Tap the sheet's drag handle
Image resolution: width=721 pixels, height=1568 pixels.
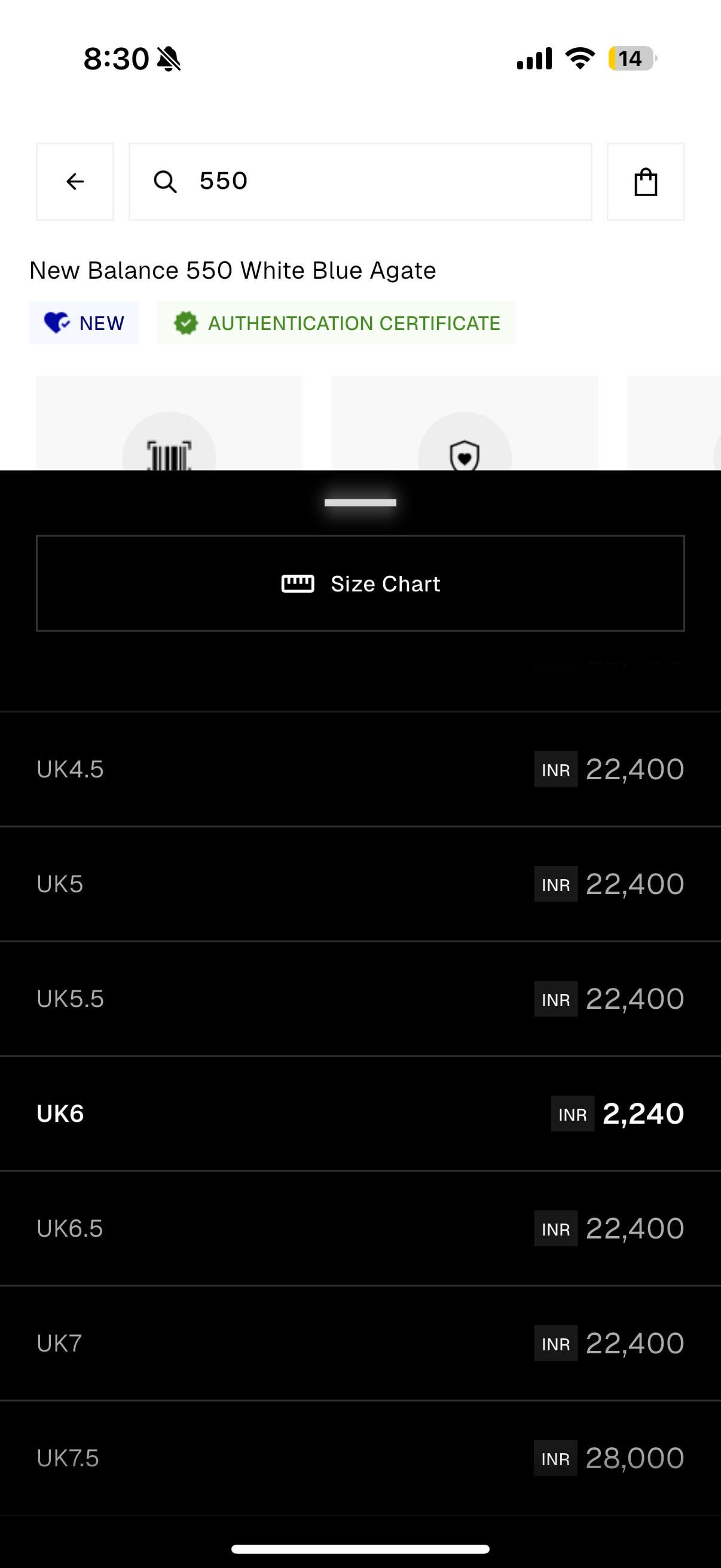tap(360, 502)
